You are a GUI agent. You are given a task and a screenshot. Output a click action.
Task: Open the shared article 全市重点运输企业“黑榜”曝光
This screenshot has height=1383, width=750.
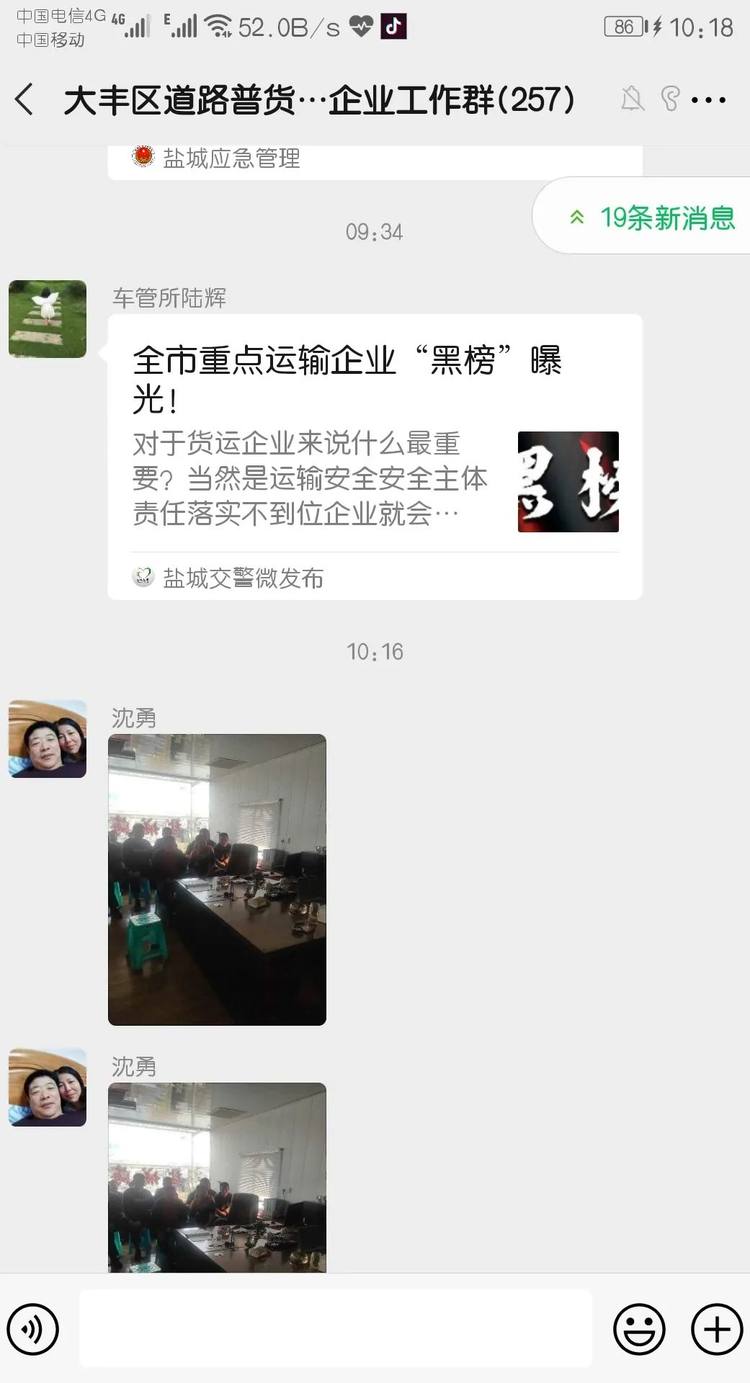tap(374, 456)
